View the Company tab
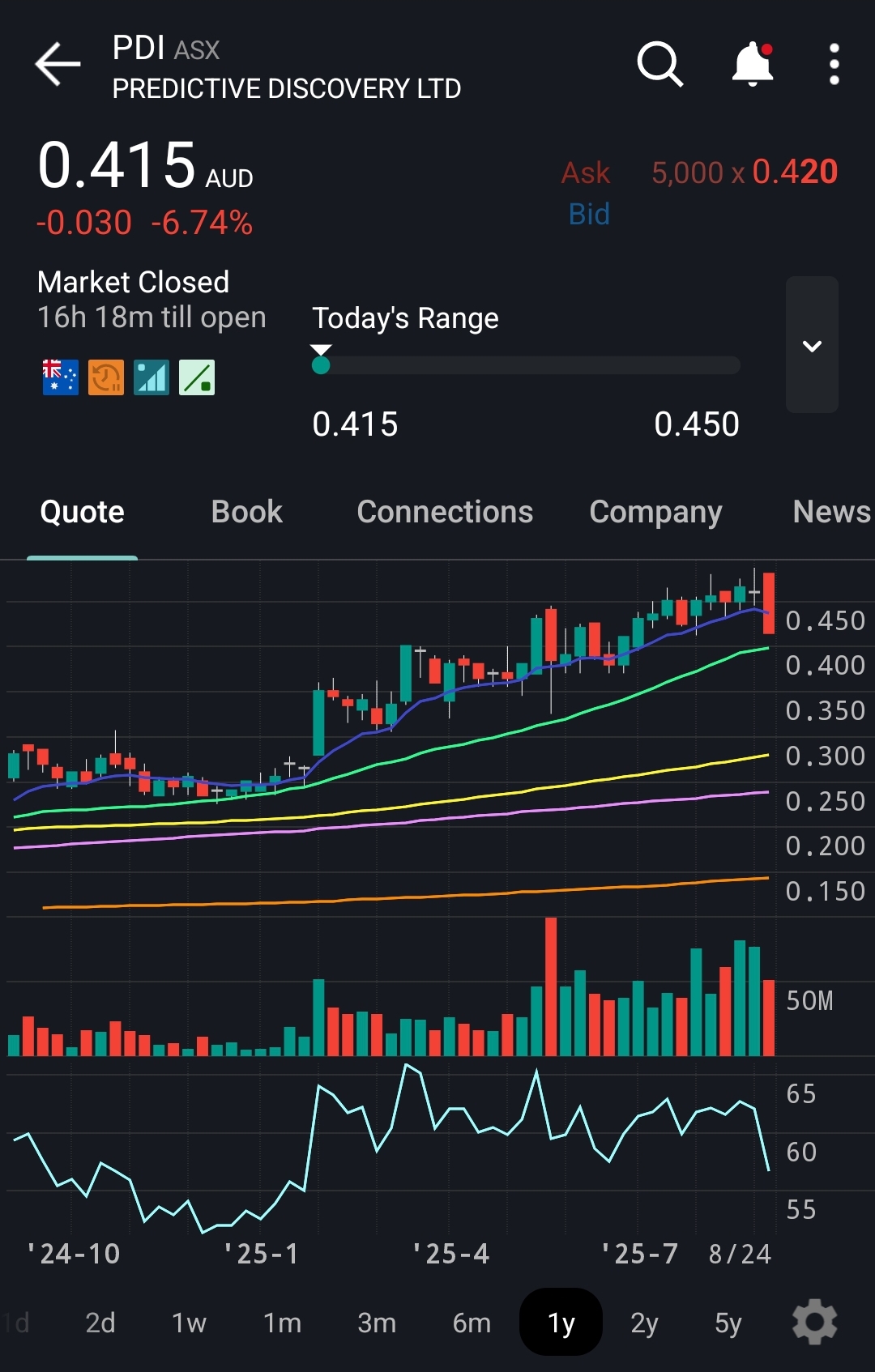 pos(655,512)
